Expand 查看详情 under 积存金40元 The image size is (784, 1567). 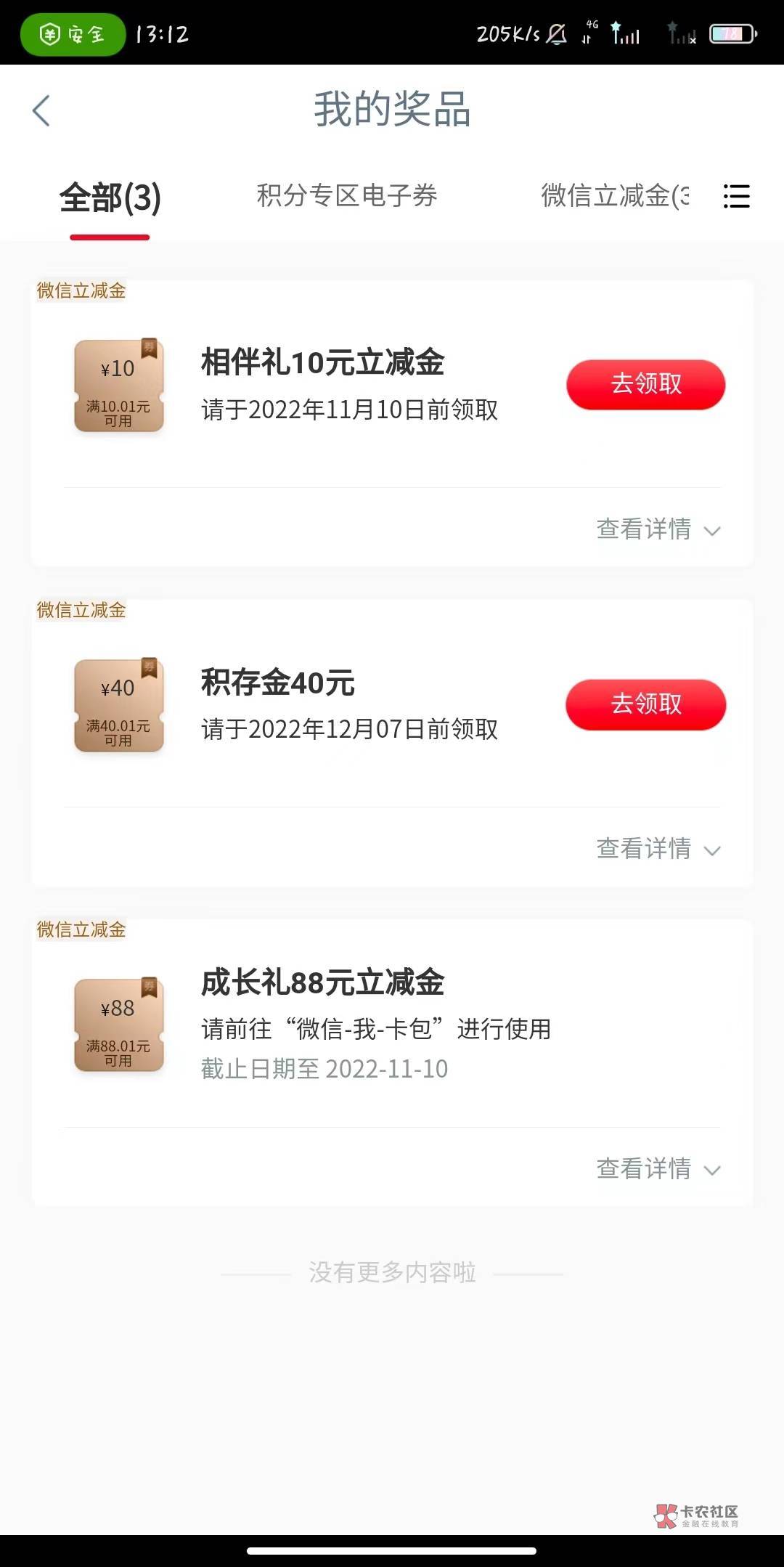click(658, 849)
